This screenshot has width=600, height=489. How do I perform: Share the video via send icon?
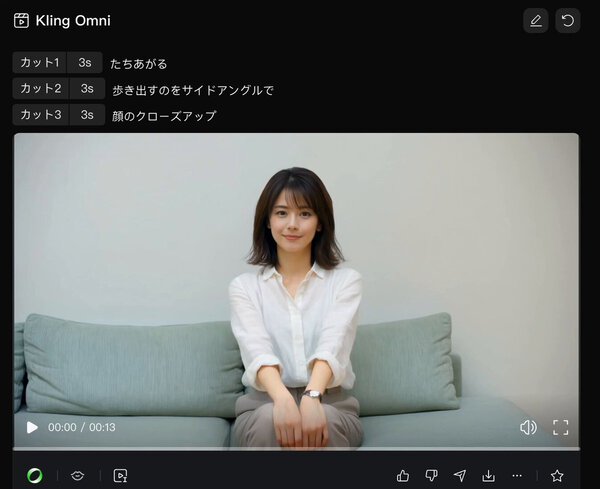pyautogui.click(x=460, y=475)
